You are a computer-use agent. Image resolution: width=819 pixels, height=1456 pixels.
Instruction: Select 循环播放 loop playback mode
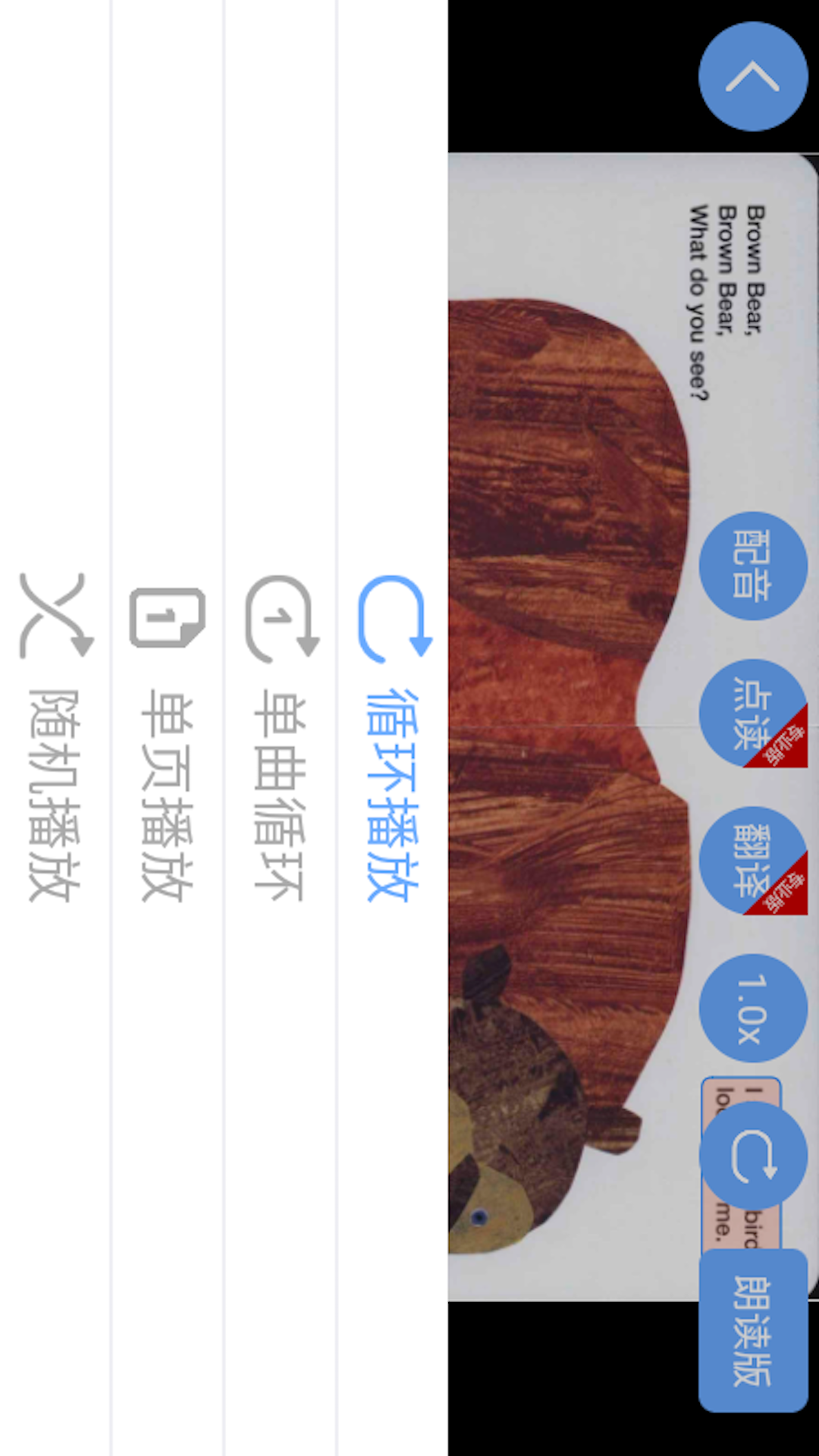point(393,739)
